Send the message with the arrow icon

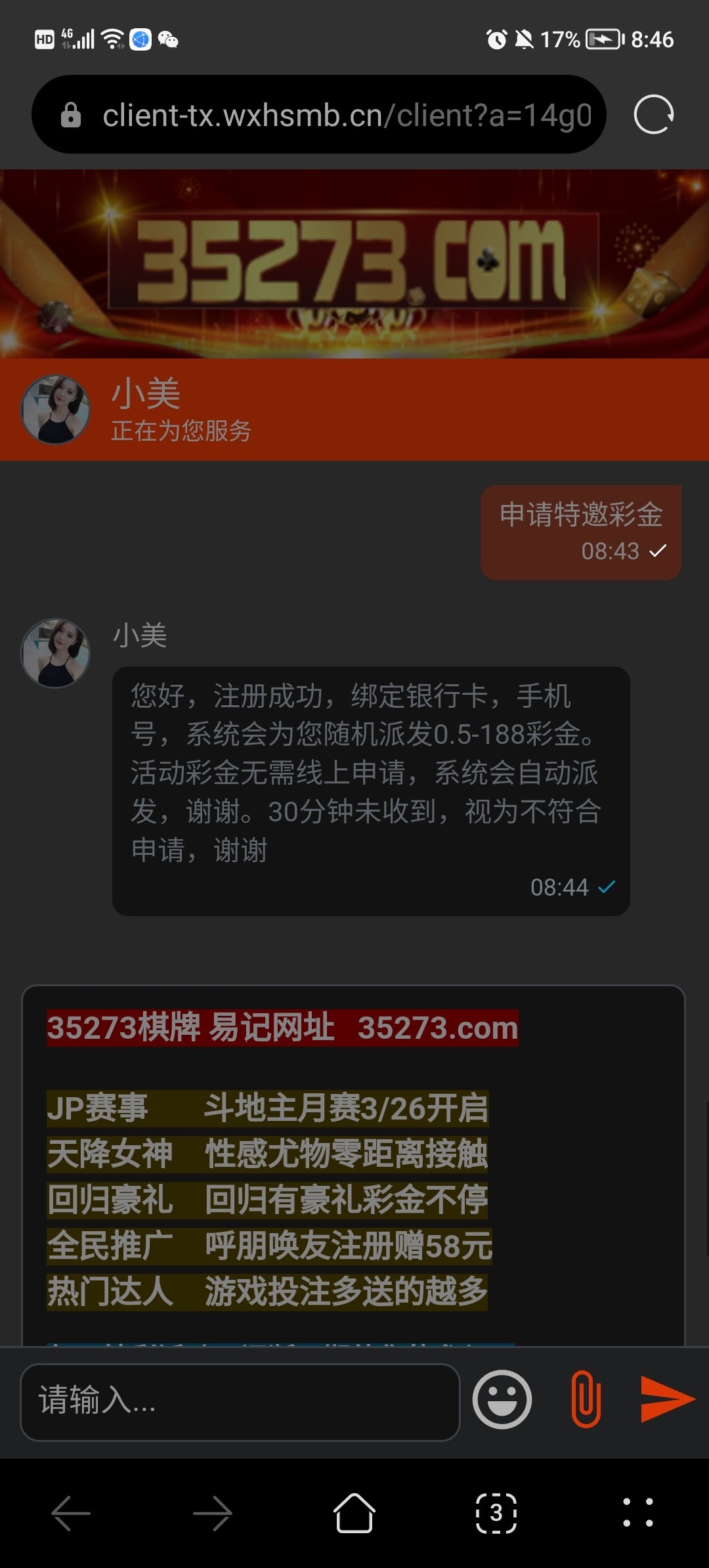pos(666,1399)
